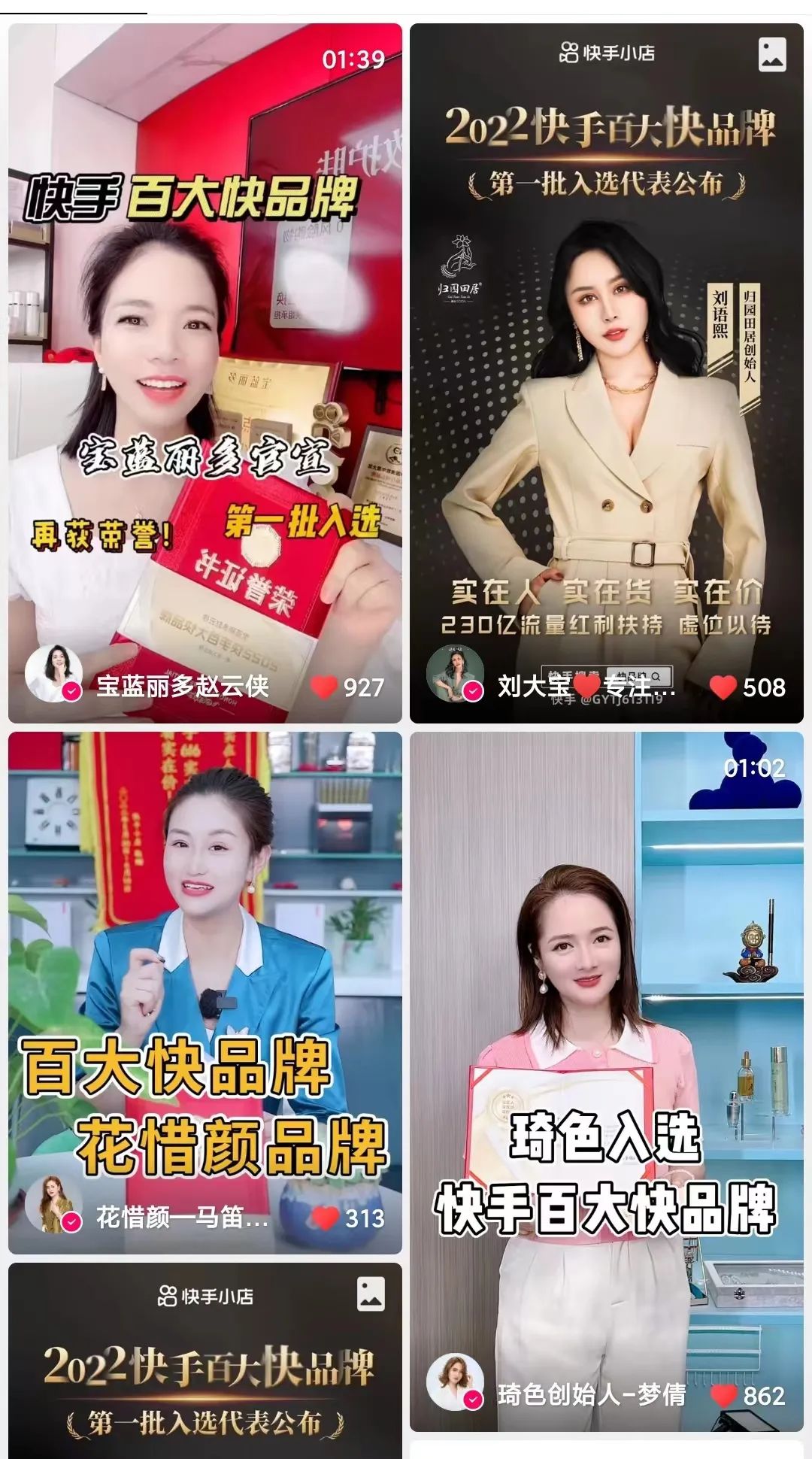Tap the heart icon beside the 927 count
812x1459 pixels.
click(323, 686)
